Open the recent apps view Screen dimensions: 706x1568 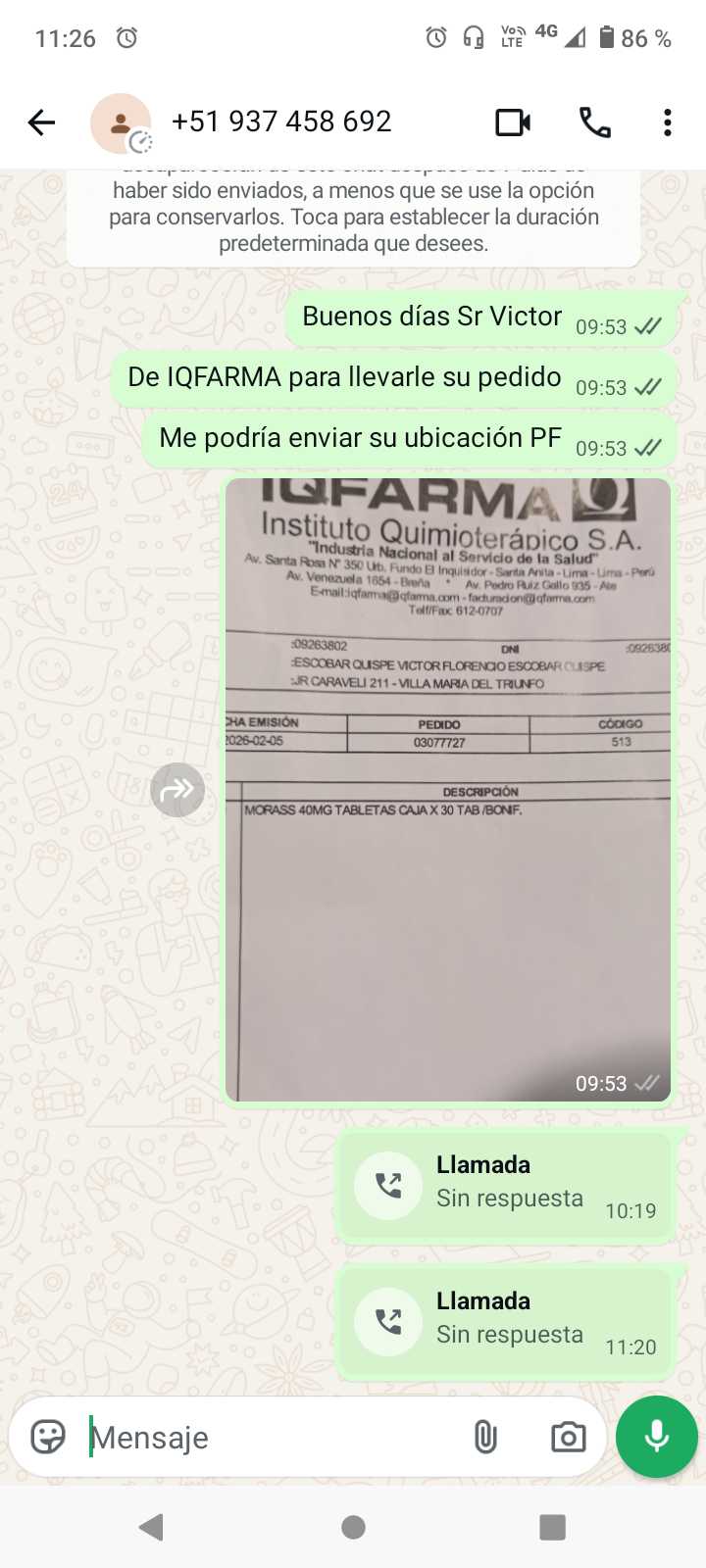[x=553, y=1527]
